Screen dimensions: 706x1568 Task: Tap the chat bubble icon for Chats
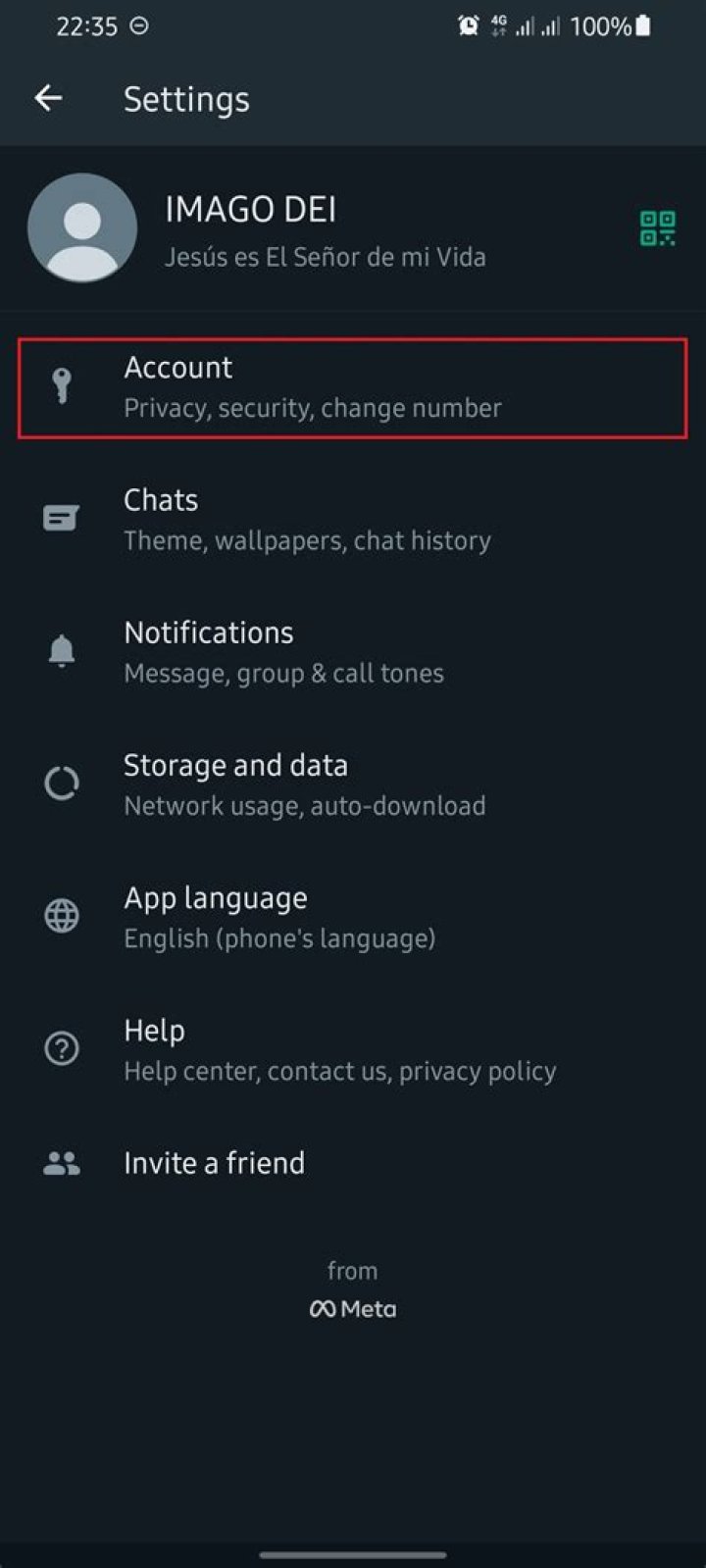point(62,517)
